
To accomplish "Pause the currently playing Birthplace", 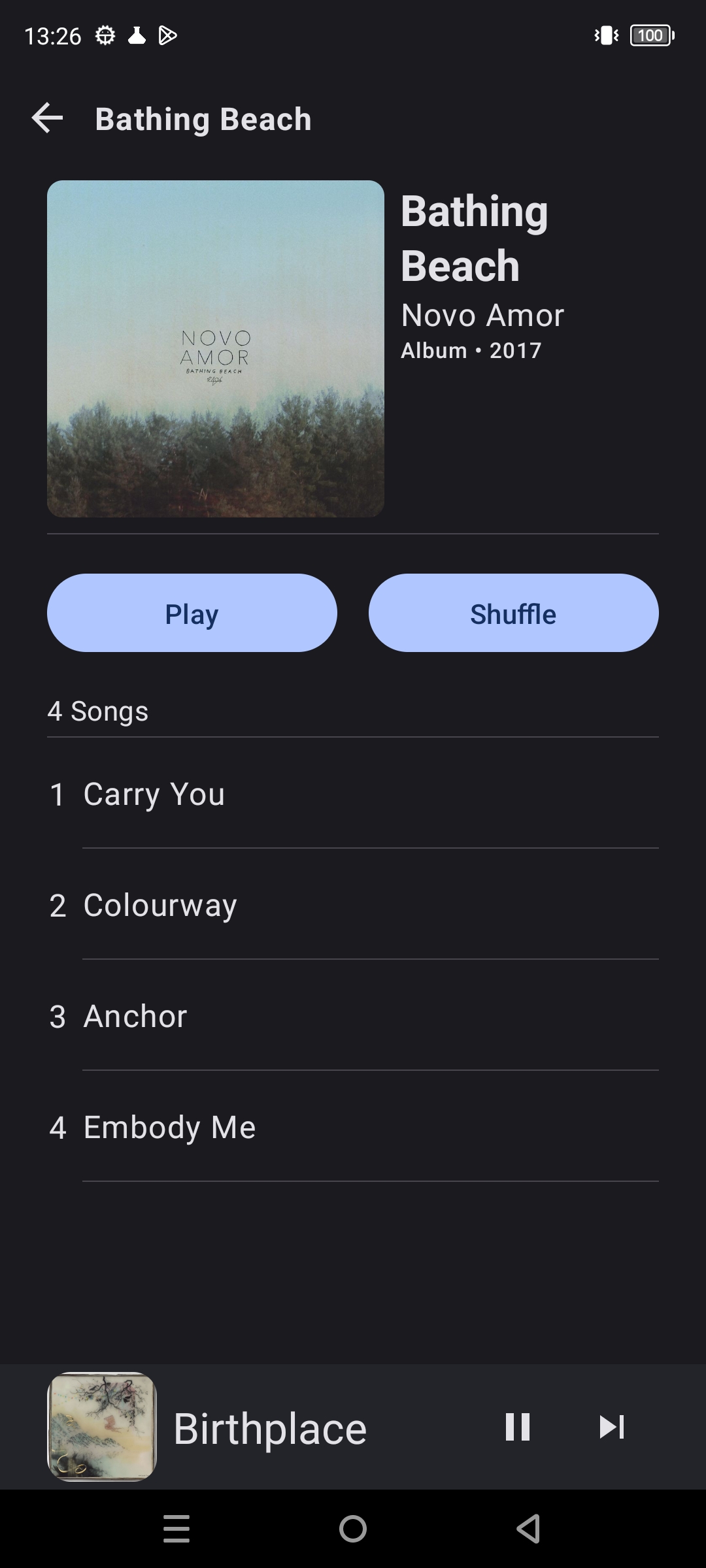I will [x=518, y=1427].
